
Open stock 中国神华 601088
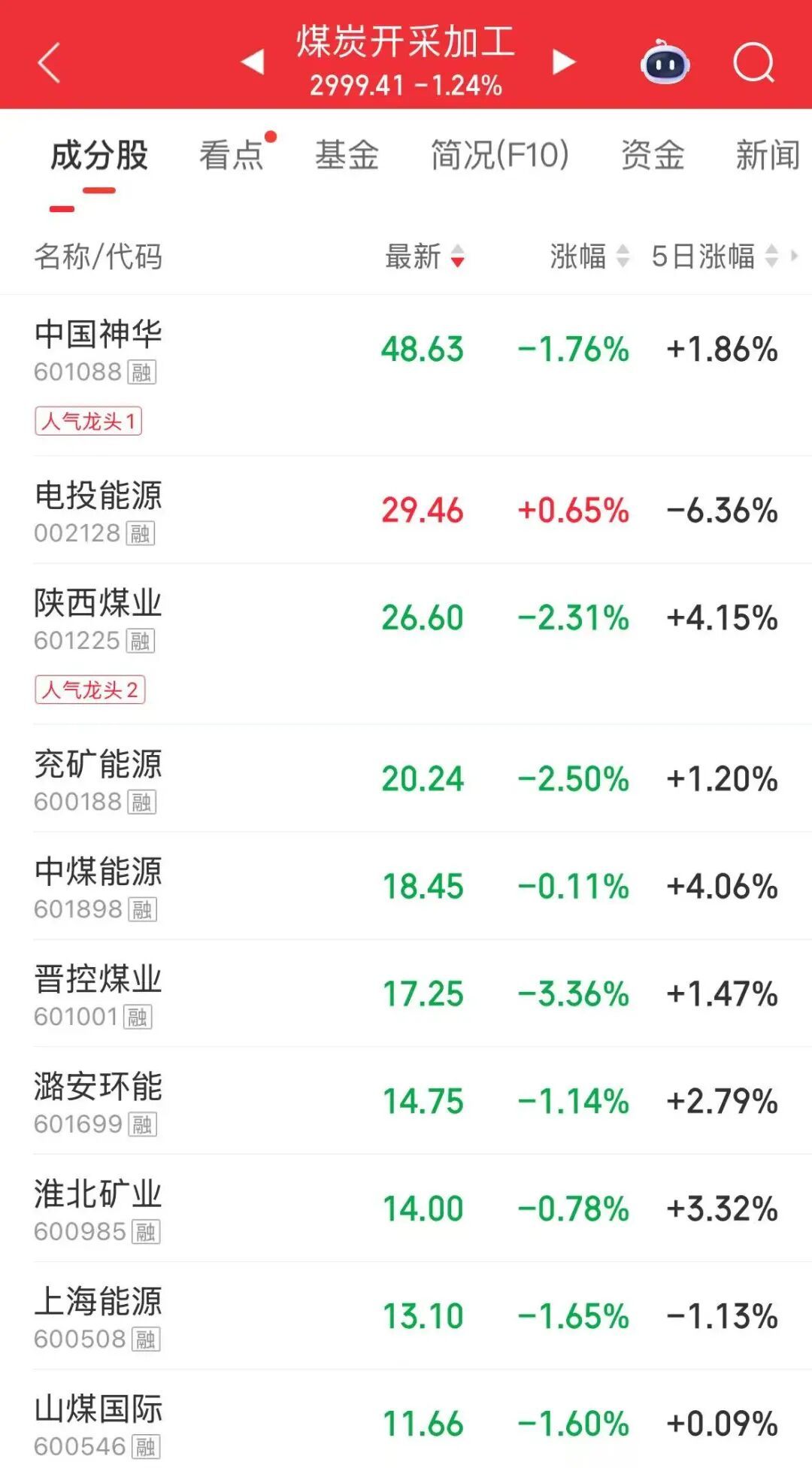coord(406,375)
